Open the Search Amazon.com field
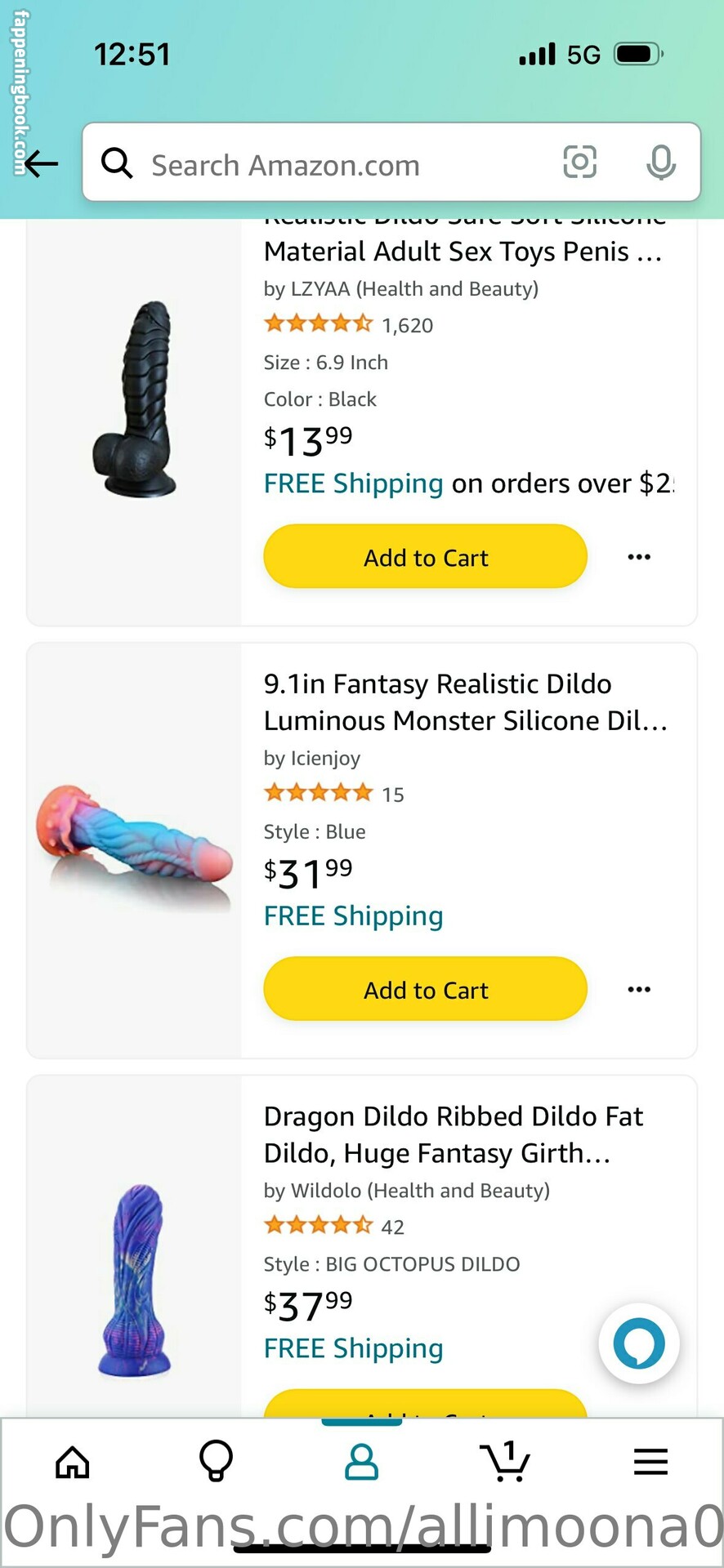Image resolution: width=724 pixels, height=1568 pixels. tap(327, 165)
